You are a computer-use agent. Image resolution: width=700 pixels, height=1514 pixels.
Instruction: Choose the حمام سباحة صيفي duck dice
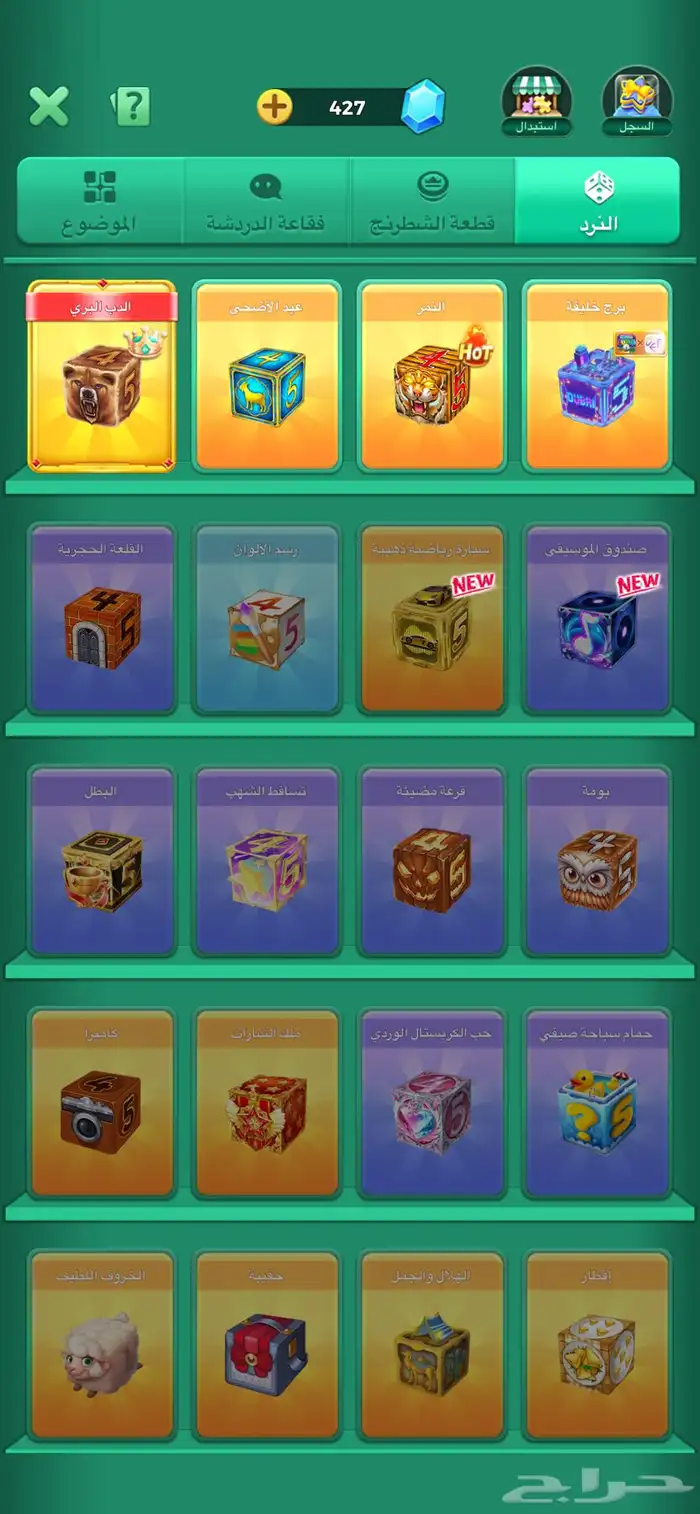tap(597, 1104)
